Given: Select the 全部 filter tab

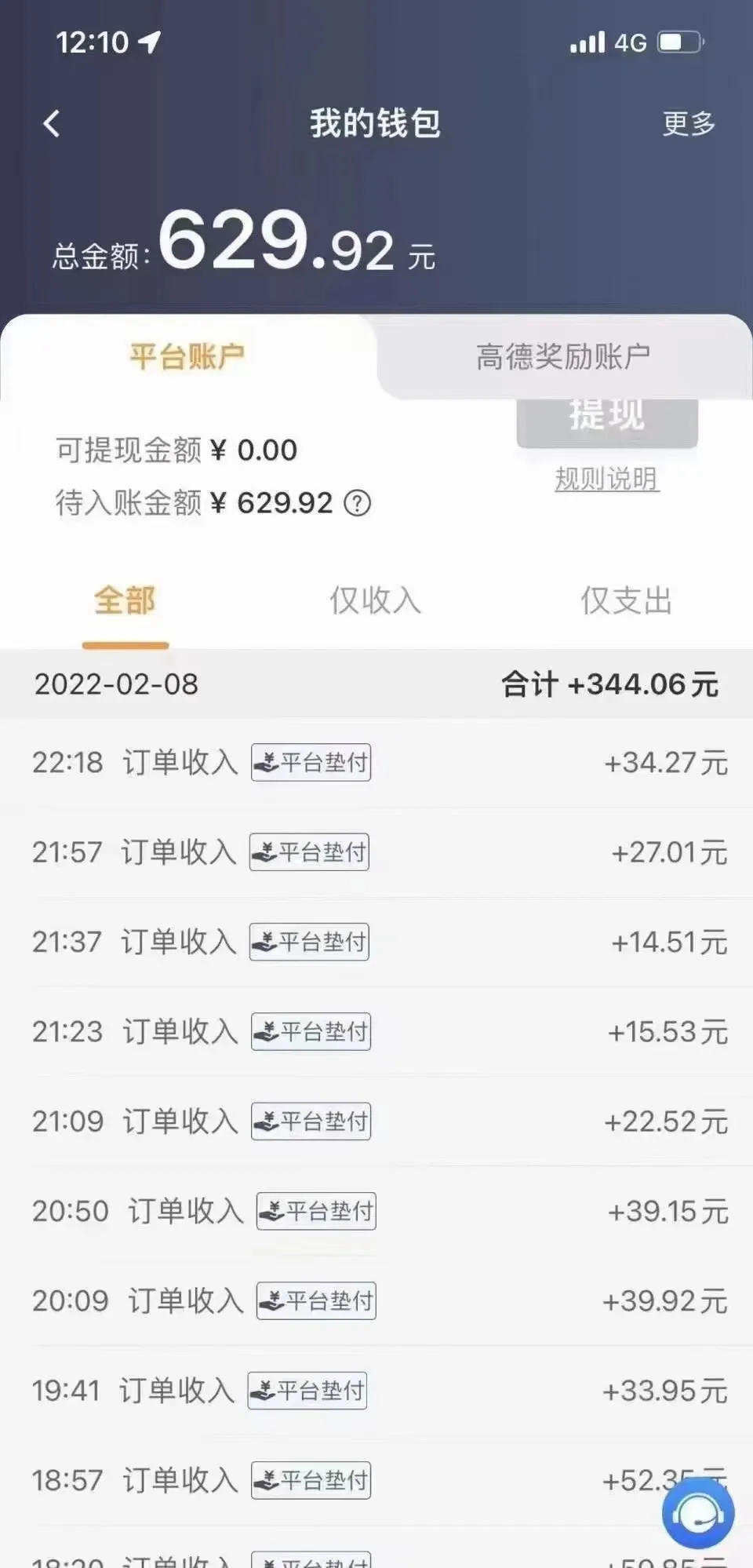Looking at the screenshot, I should [x=125, y=600].
